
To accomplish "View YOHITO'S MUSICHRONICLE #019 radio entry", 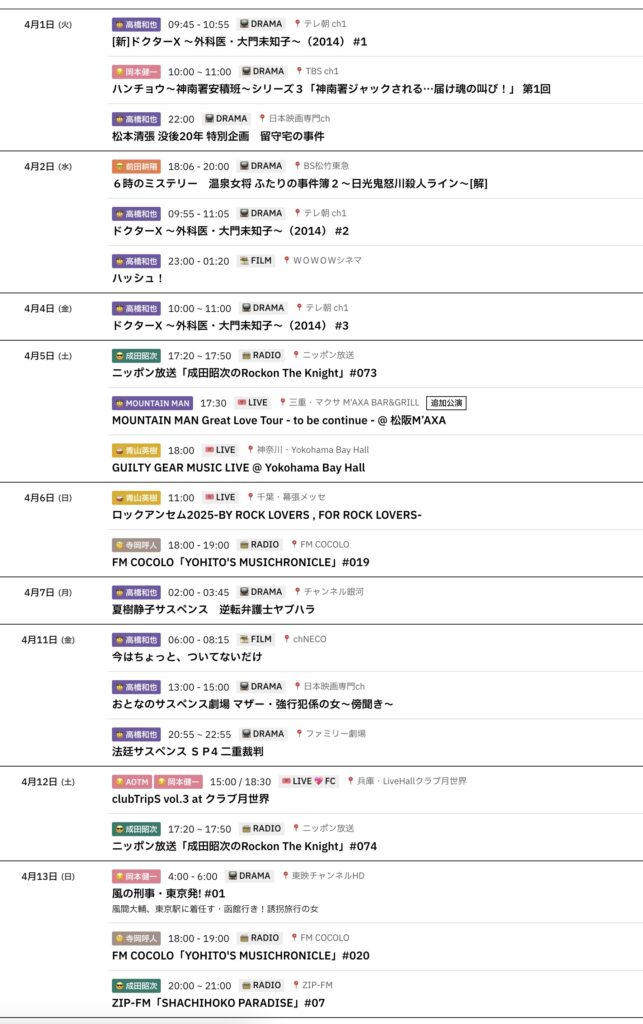I will tap(241, 562).
